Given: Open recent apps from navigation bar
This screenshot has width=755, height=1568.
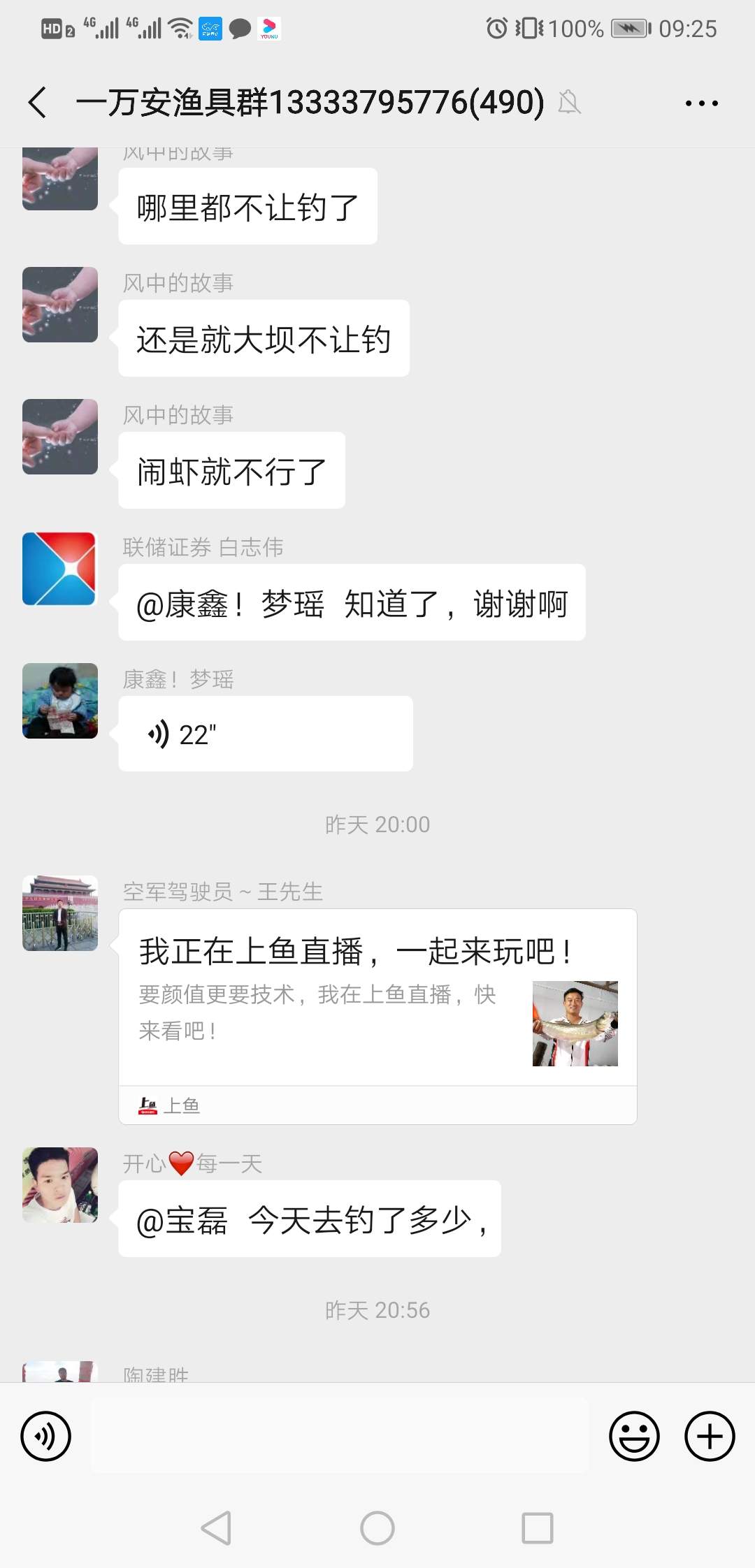Looking at the screenshot, I should click(538, 1528).
